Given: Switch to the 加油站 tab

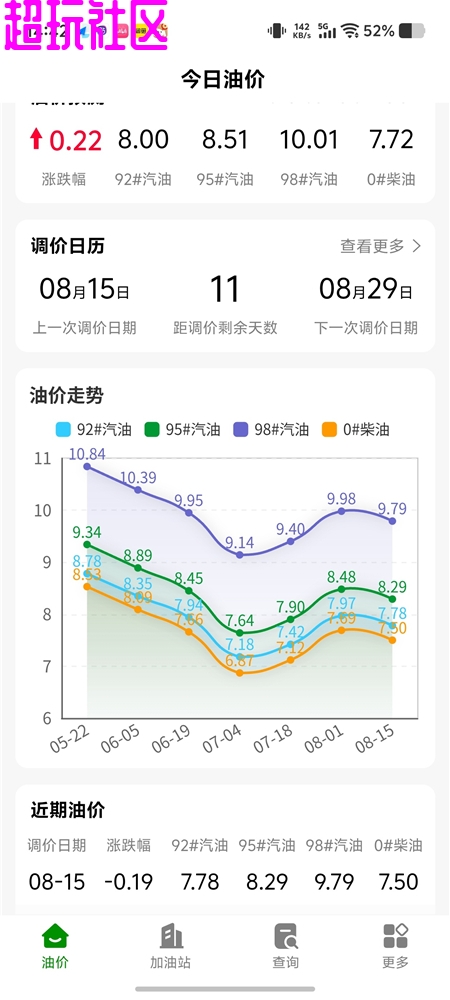Looking at the screenshot, I should [x=170, y=946].
